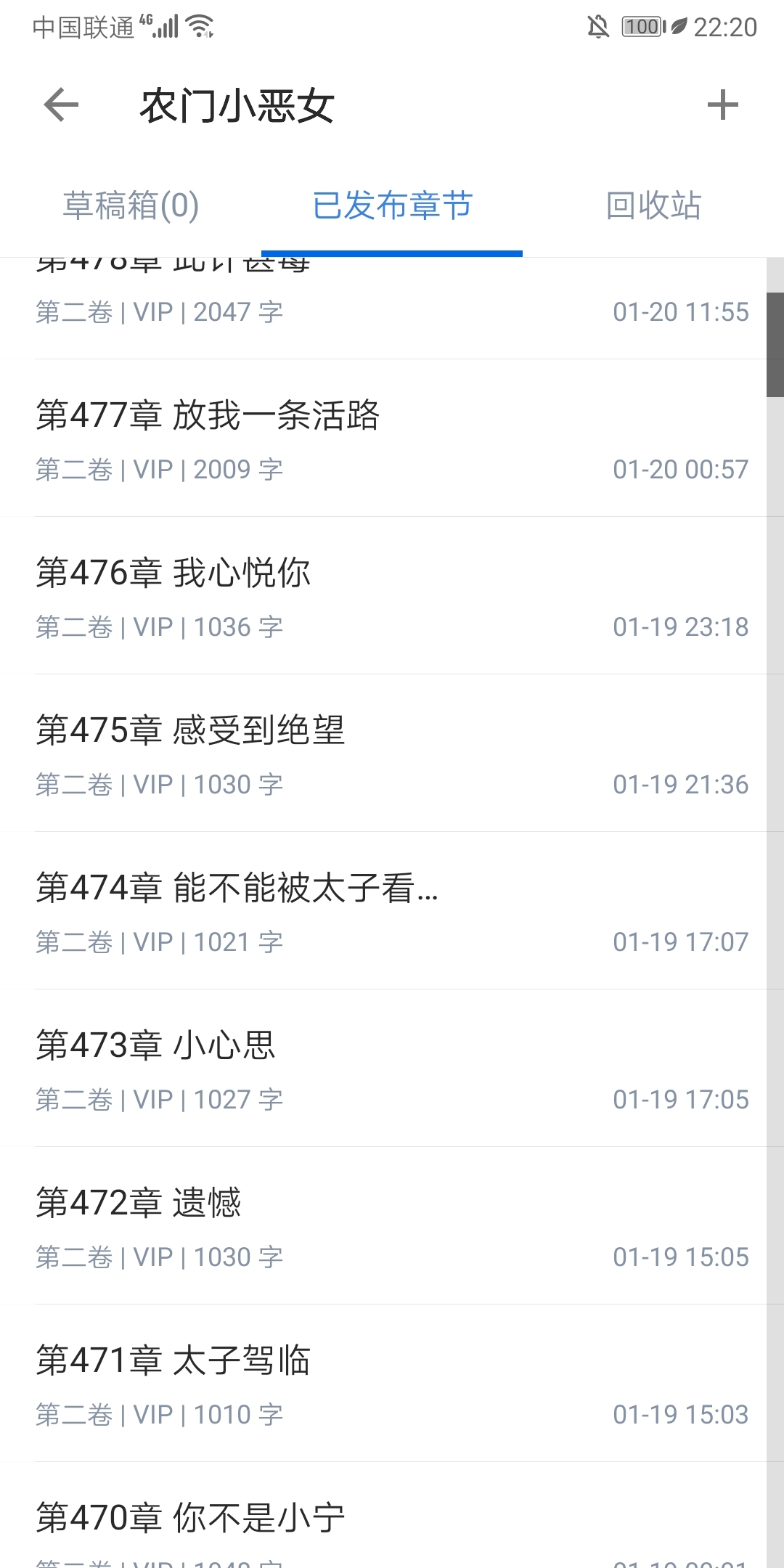This screenshot has height=1568, width=784.
Task: Open 第472章 遗憾
Action: click(x=392, y=1226)
